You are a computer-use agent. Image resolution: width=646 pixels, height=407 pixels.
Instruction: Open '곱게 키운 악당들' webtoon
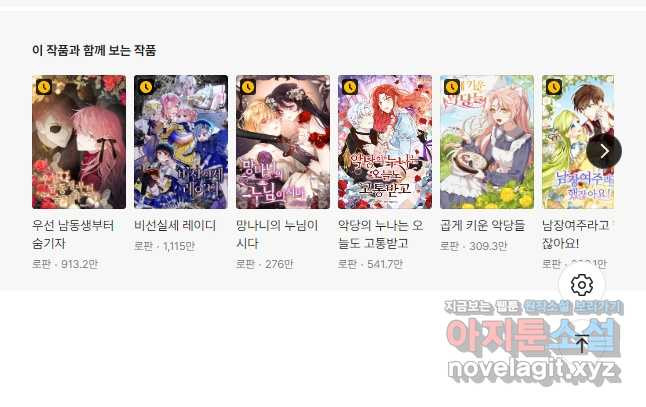coord(486,142)
